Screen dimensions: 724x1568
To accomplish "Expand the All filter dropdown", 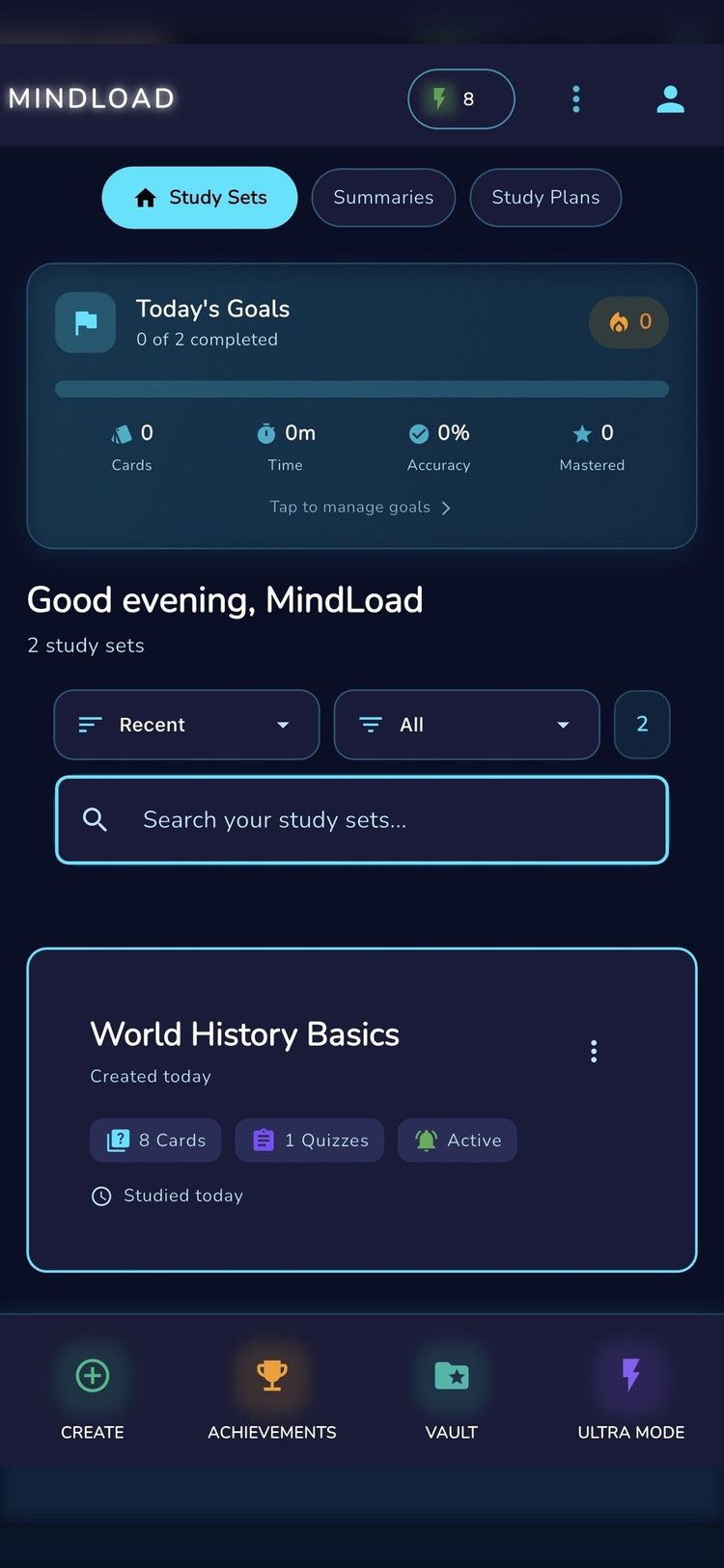I will click(466, 725).
